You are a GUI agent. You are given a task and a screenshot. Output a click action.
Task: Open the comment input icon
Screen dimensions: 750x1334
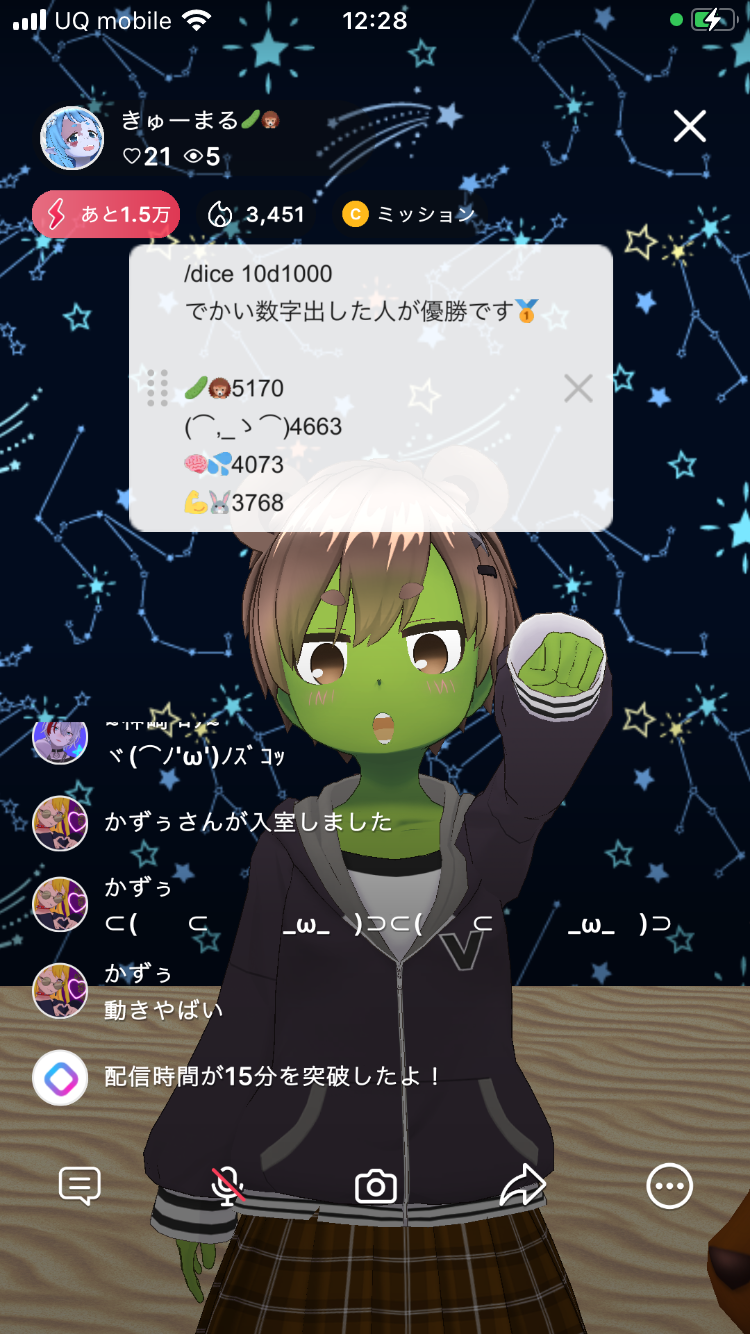coord(80,1186)
